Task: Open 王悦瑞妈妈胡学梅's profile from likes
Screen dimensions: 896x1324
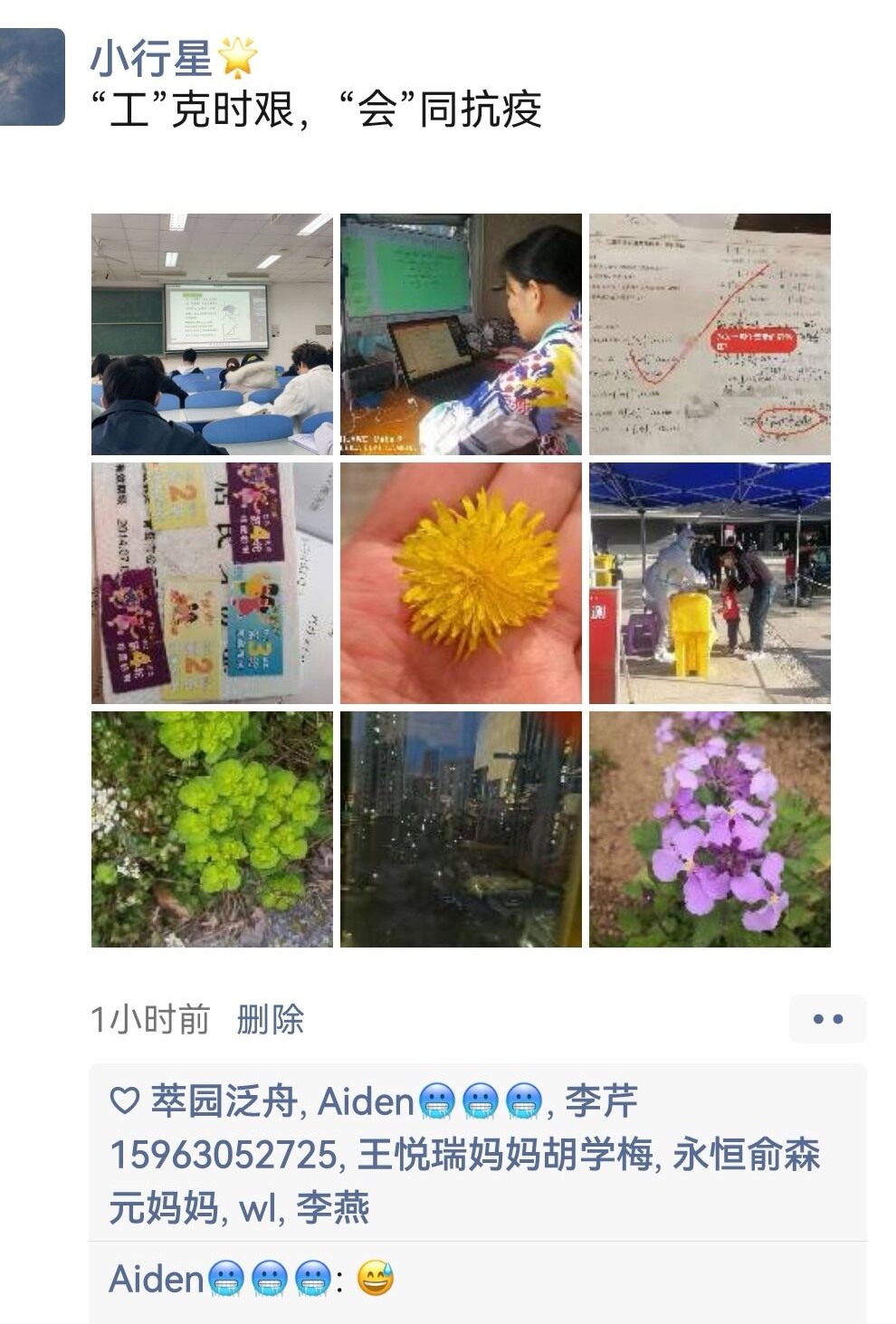Action: coord(504,1155)
